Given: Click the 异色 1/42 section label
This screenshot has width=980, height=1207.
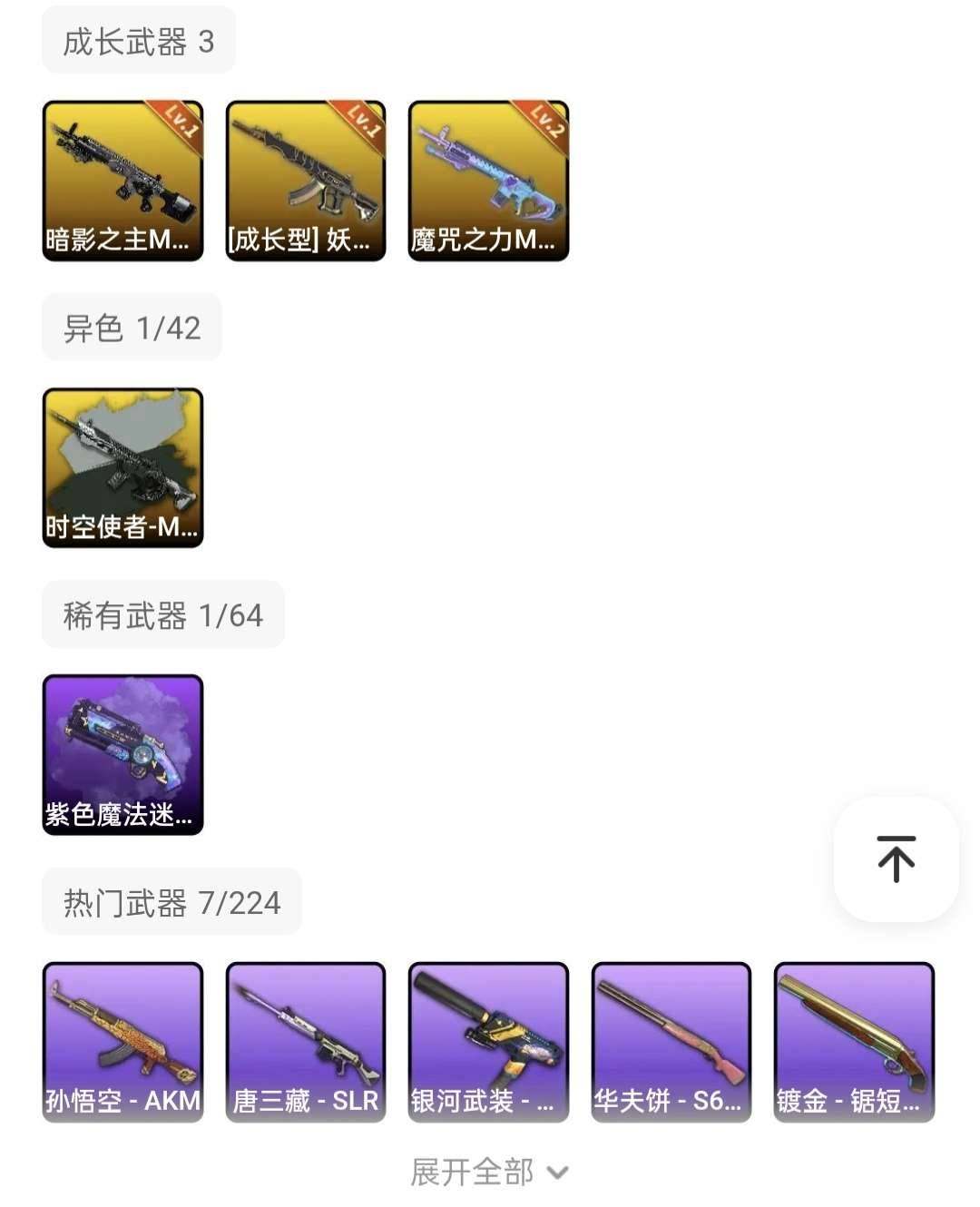Looking at the screenshot, I should (131, 327).
